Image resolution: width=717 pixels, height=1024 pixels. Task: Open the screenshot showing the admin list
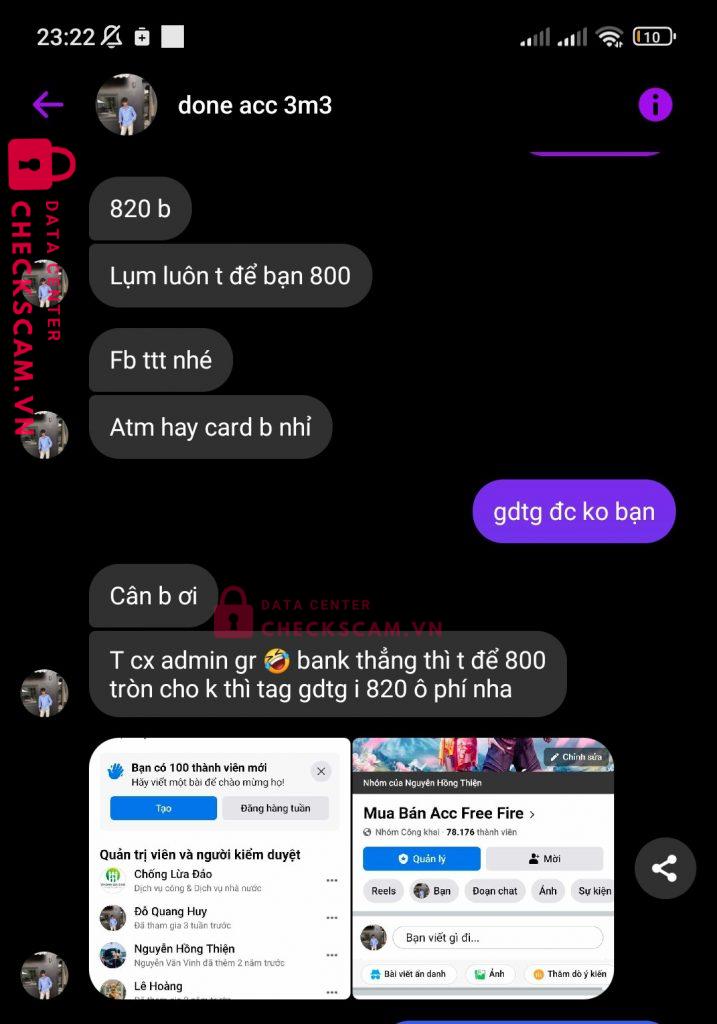click(x=220, y=868)
